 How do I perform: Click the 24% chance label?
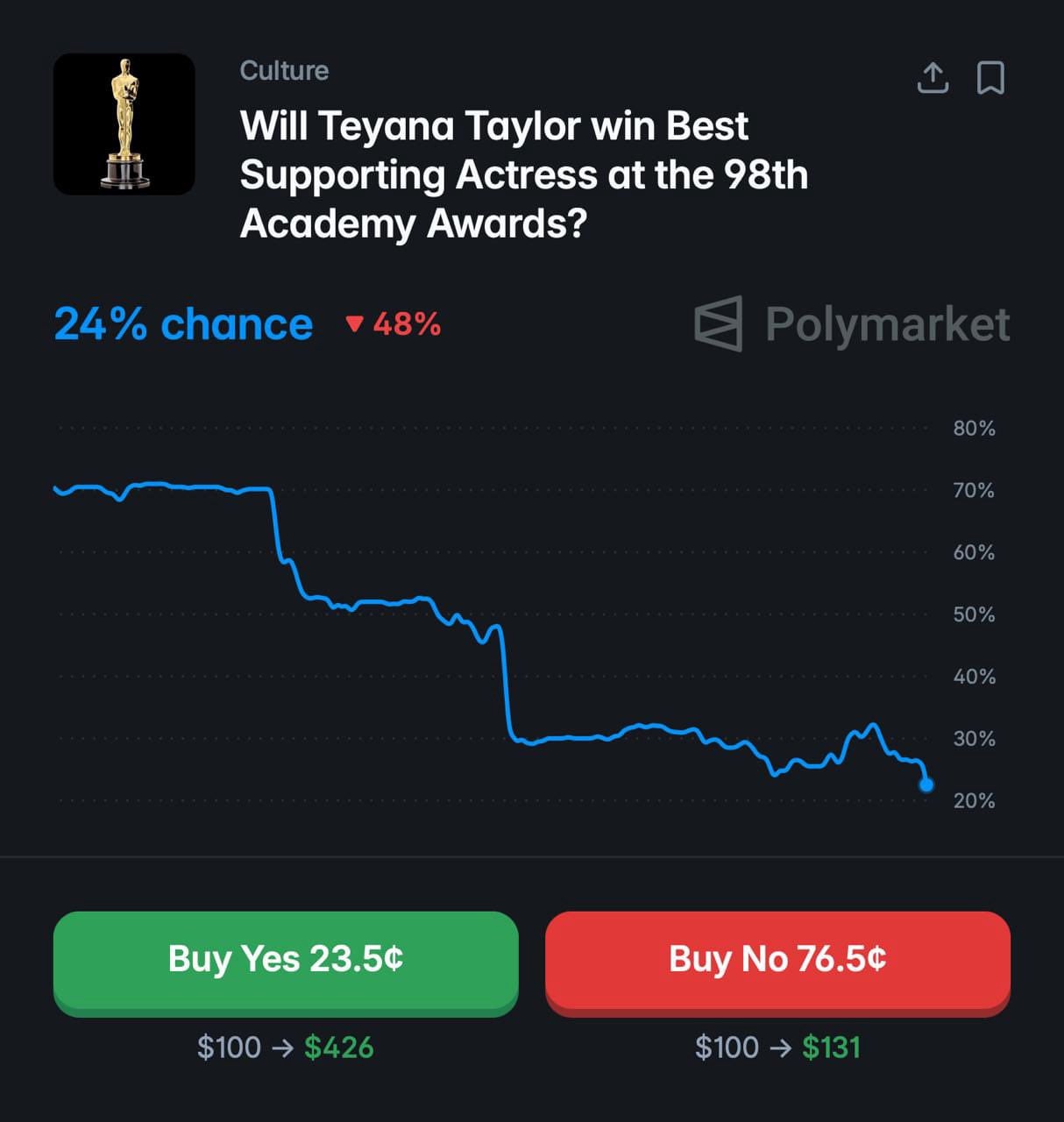point(181,323)
